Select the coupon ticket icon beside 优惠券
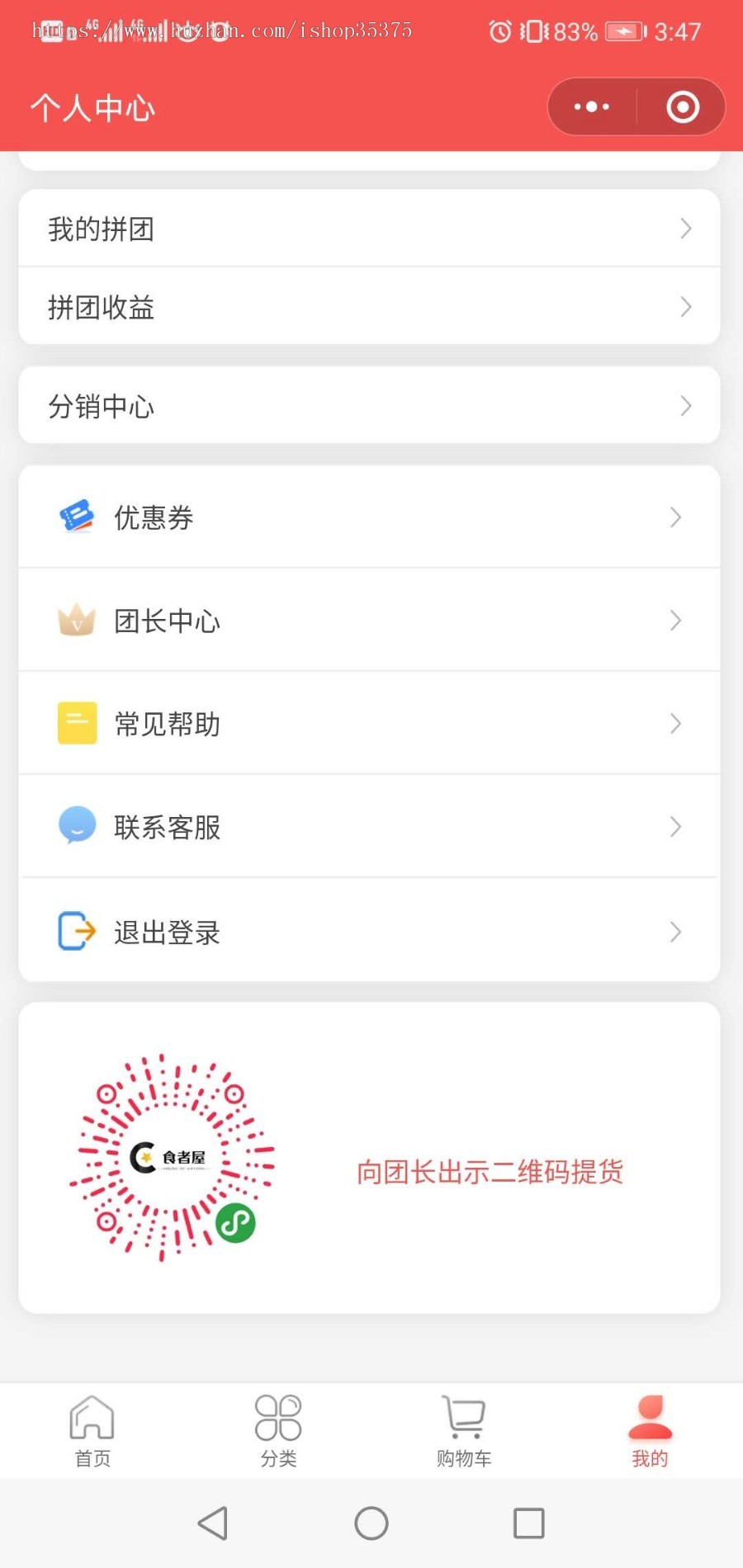 tap(77, 517)
